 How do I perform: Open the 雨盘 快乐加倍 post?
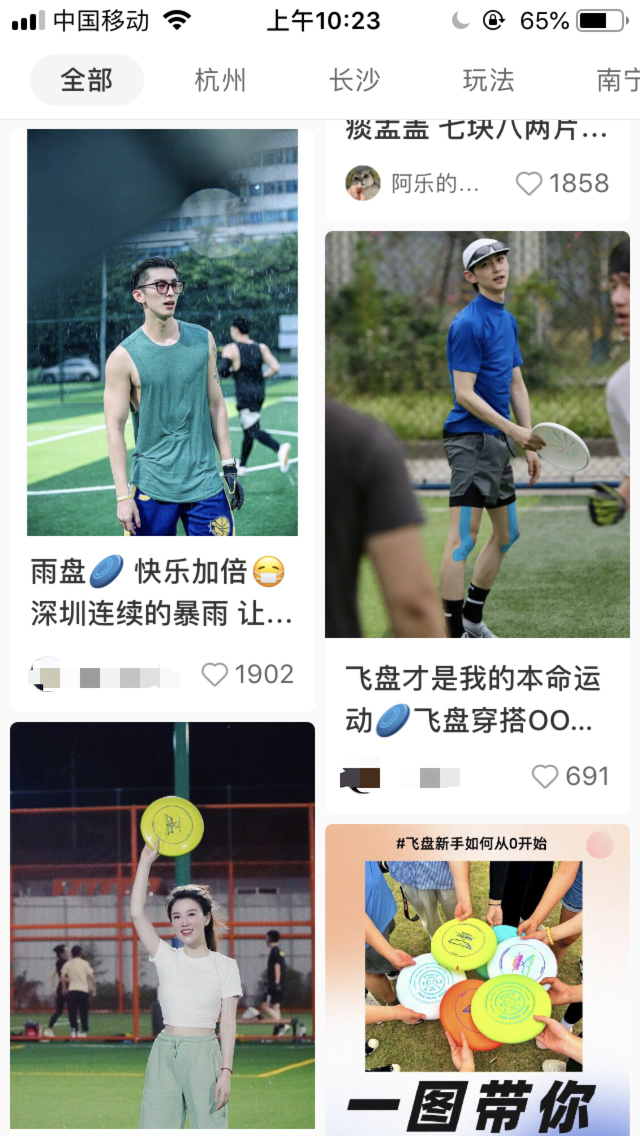tap(162, 333)
